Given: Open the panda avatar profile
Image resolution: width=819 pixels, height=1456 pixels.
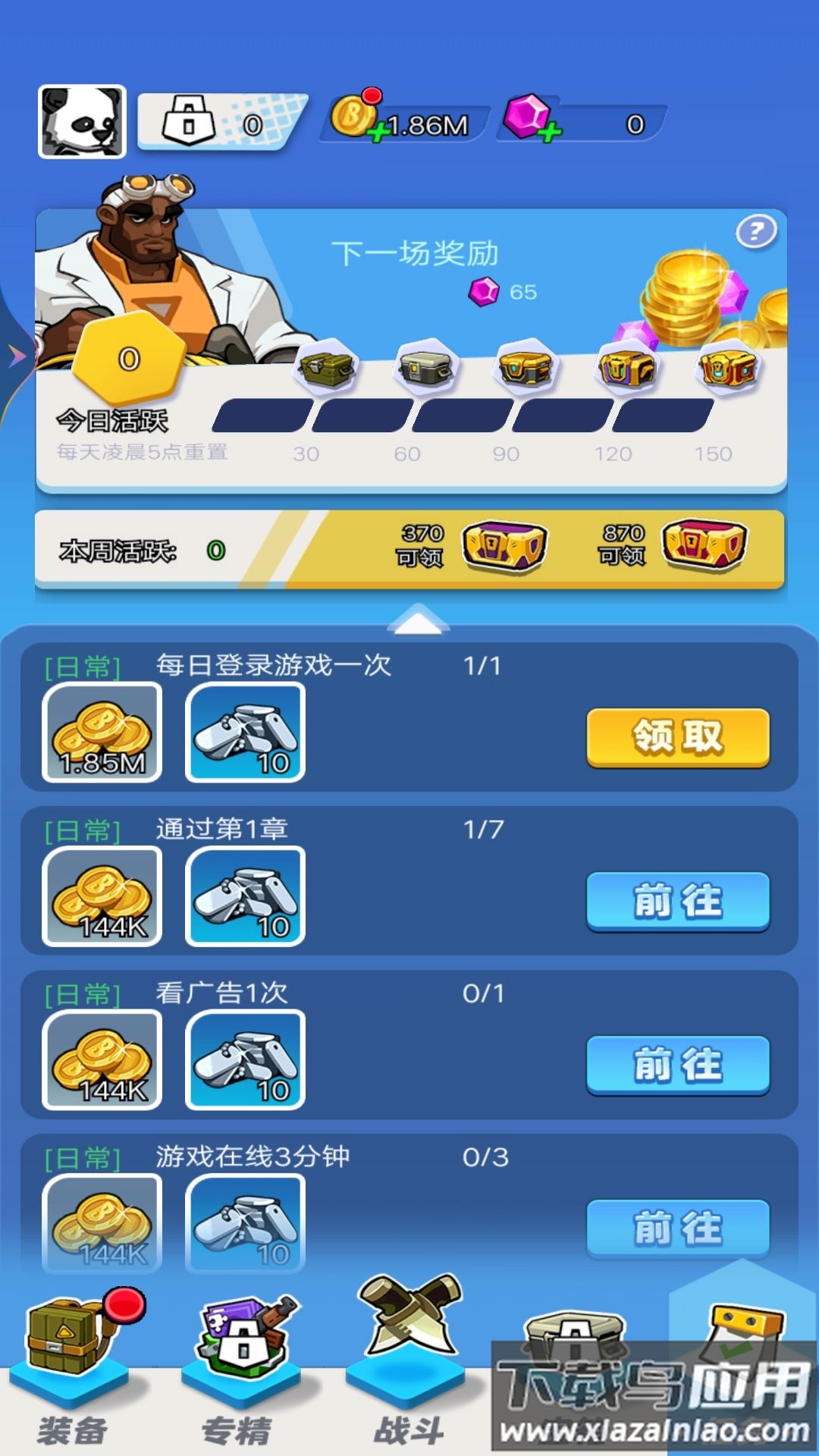Looking at the screenshot, I should pyautogui.click(x=81, y=123).
